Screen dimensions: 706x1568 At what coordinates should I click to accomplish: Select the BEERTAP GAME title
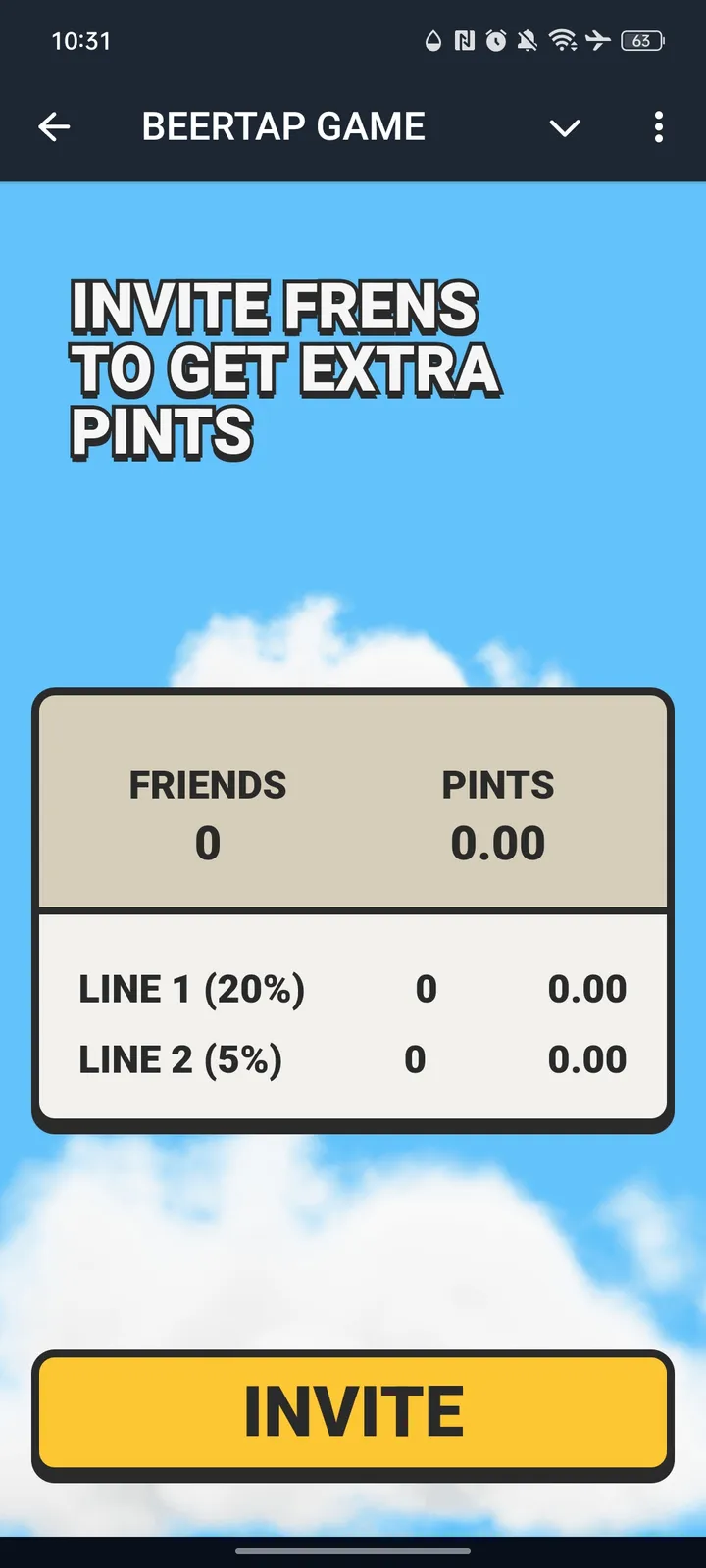(284, 126)
